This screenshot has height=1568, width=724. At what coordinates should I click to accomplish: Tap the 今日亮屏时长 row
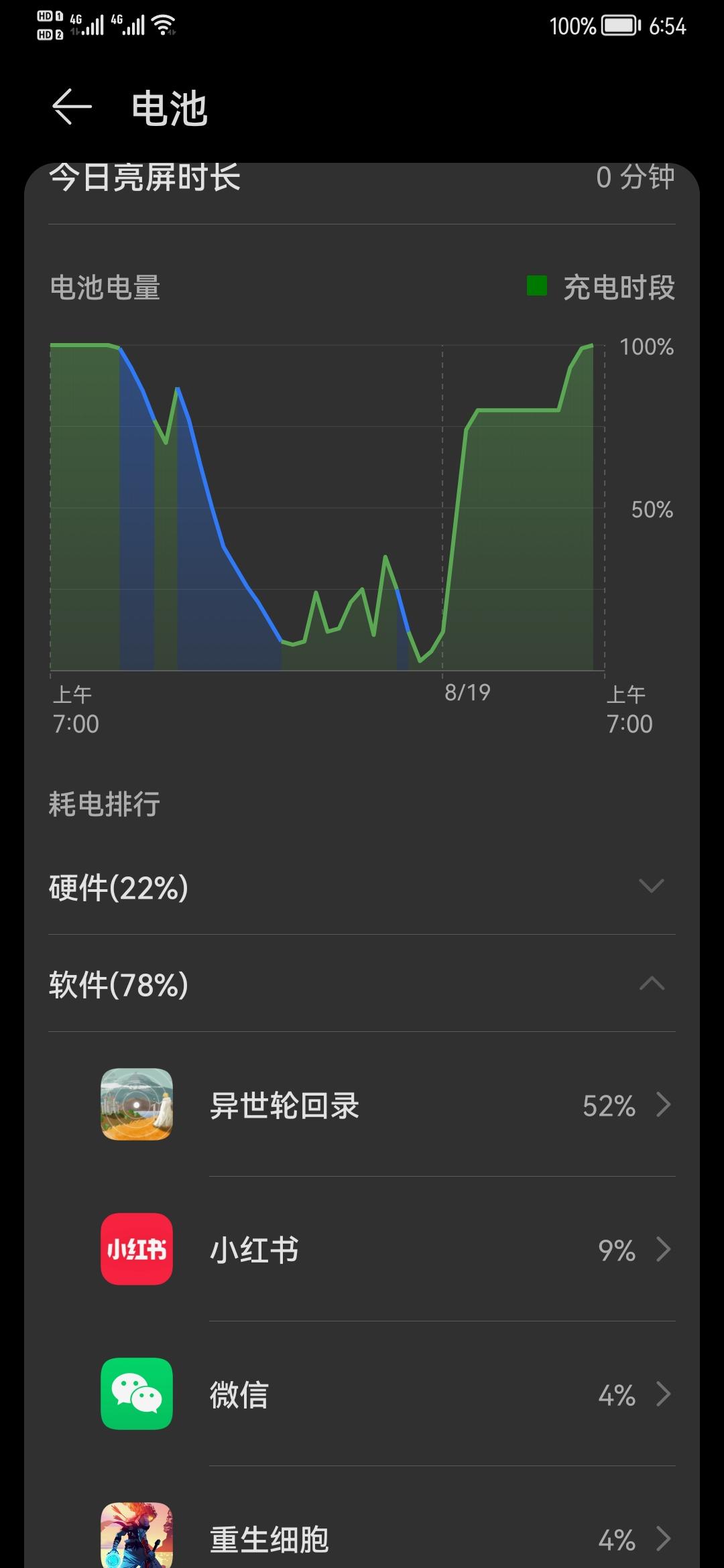(362, 178)
